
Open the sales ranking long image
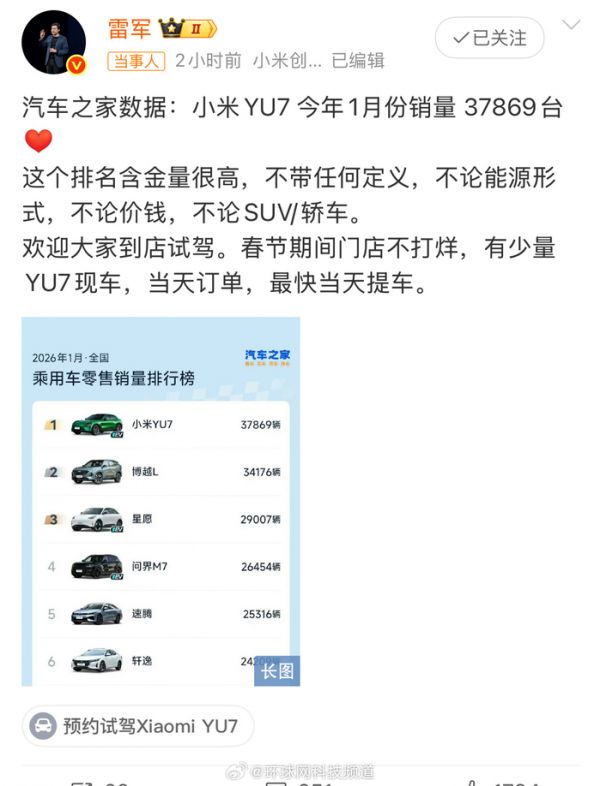161,502
